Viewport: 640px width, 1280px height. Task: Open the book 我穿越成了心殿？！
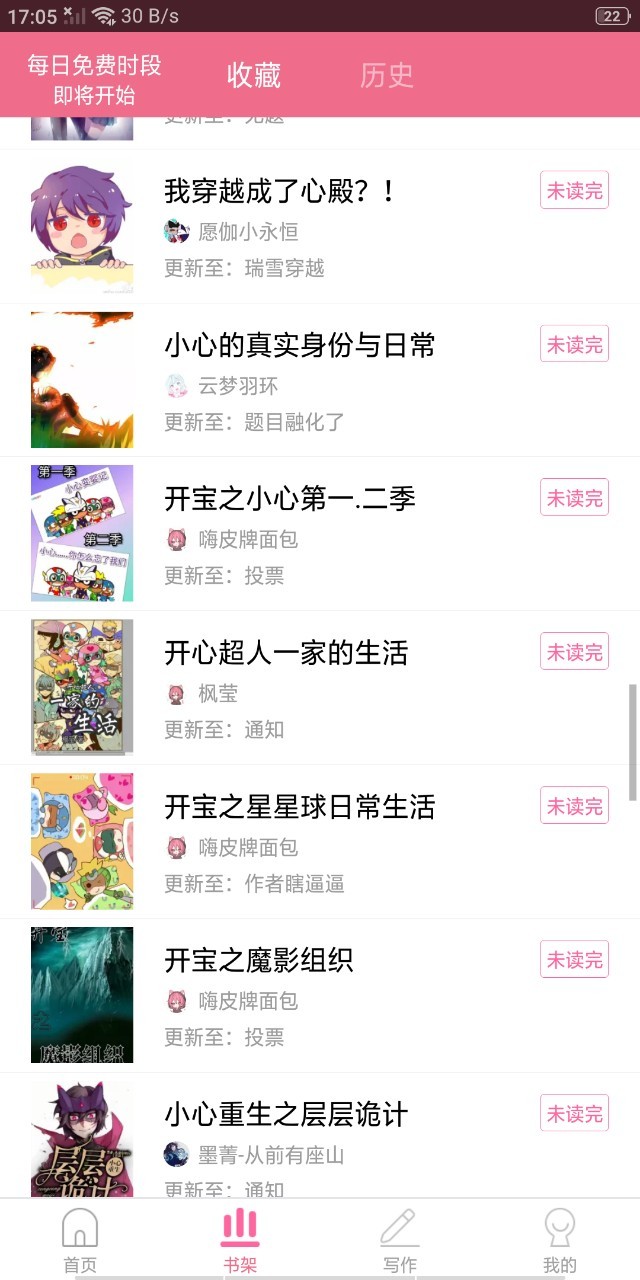[320, 227]
